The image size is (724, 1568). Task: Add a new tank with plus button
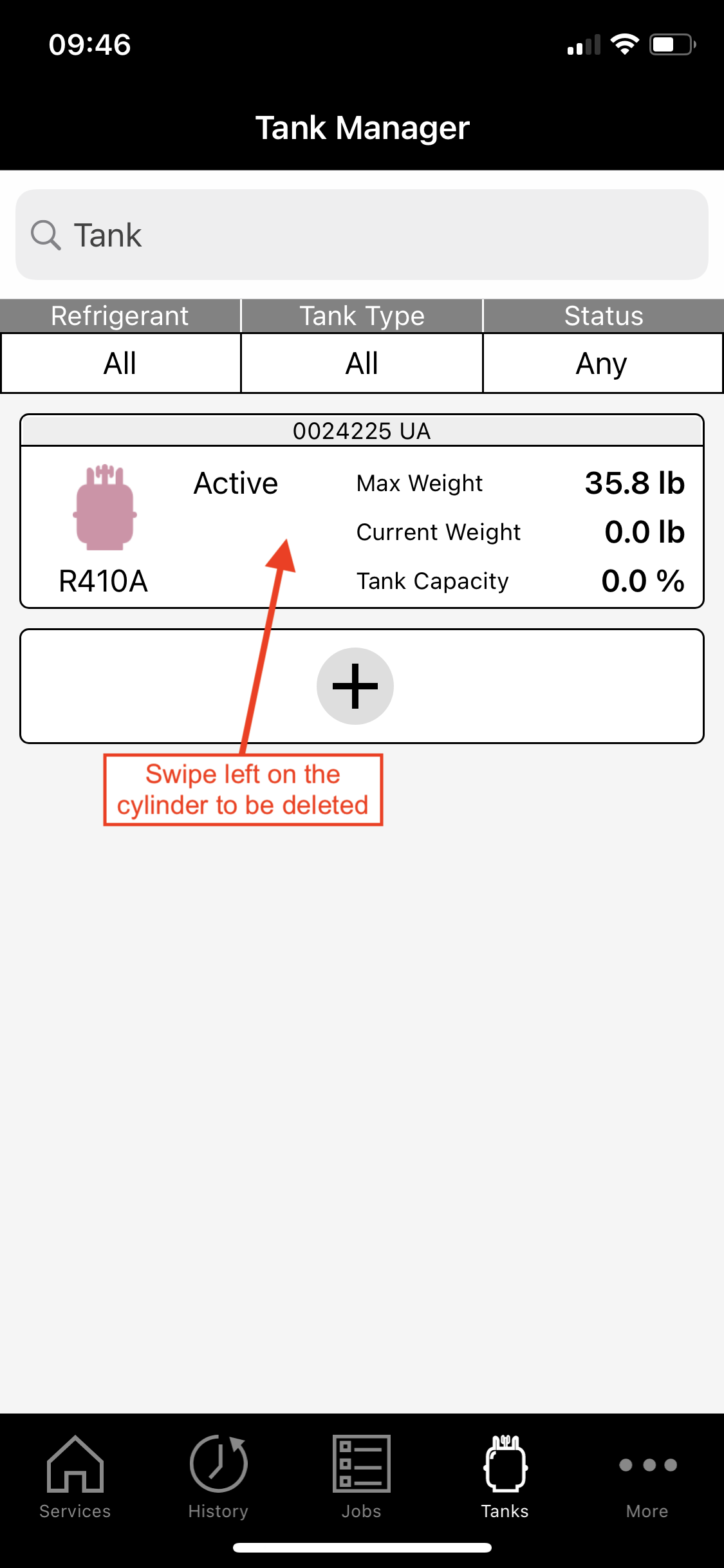[x=355, y=686]
